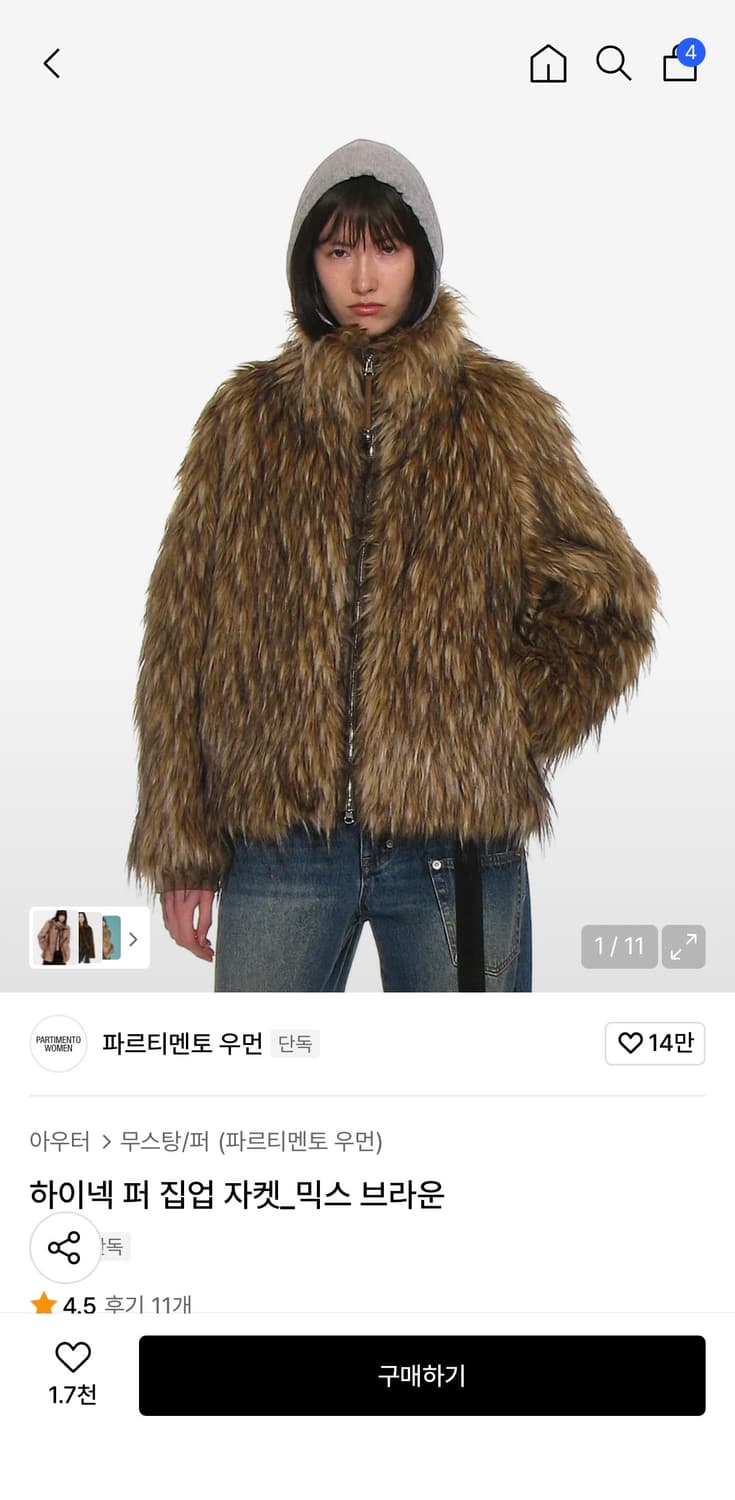The width and height of the screenshot is (735, 1500).
Task: Click the star icon next to 4.5 rating
Action: [x=42, y=1303]
